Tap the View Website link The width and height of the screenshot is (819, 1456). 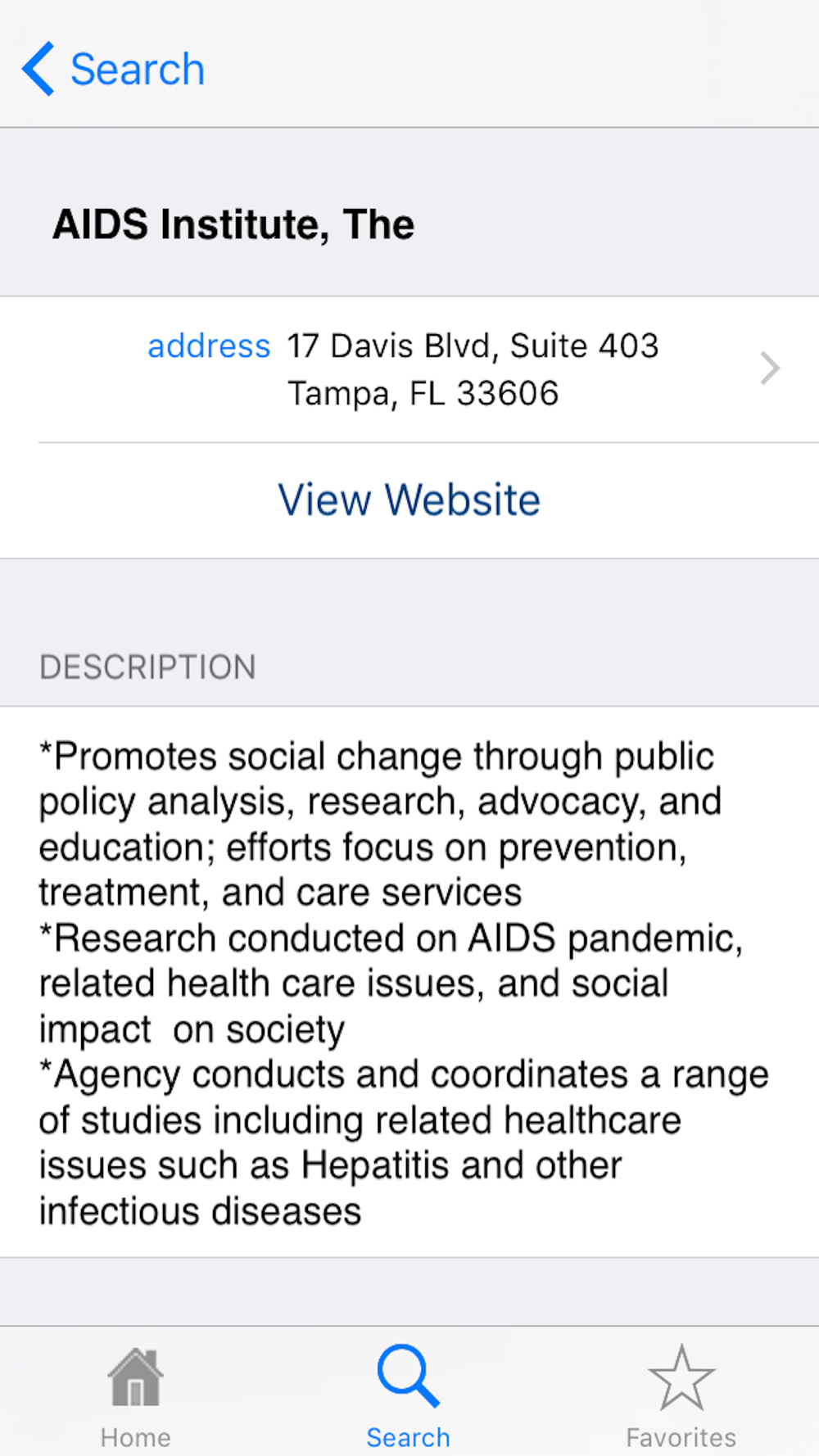(x=409, y=500)
